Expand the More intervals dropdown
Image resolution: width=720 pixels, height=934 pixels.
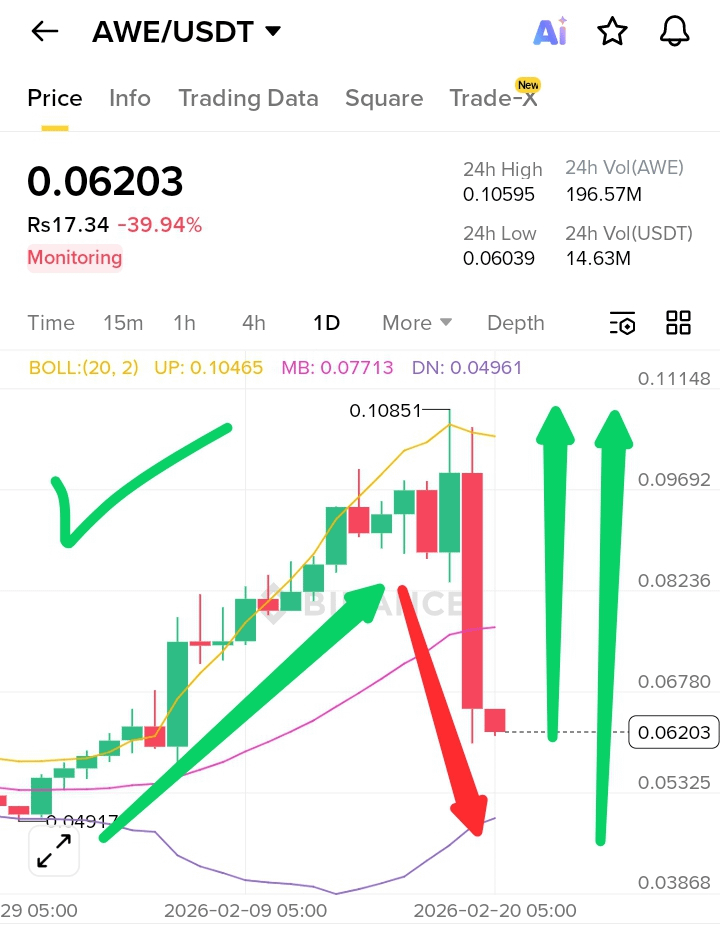click(417, 323)
